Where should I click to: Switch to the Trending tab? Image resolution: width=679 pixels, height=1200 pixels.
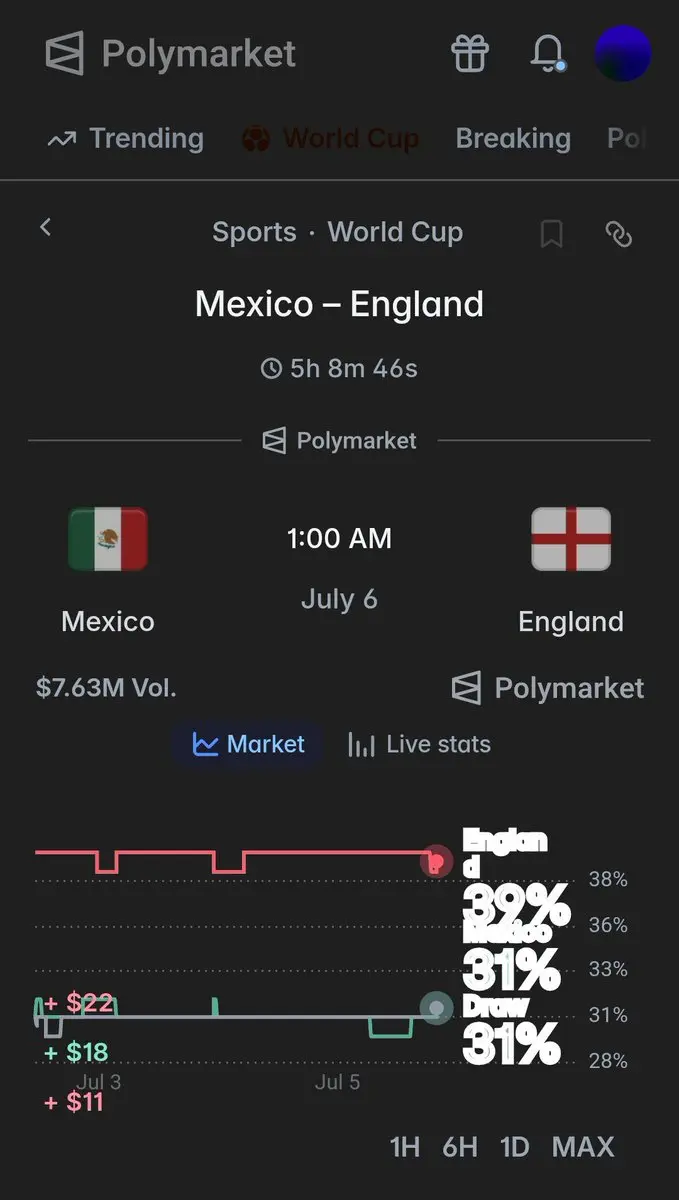125,139
